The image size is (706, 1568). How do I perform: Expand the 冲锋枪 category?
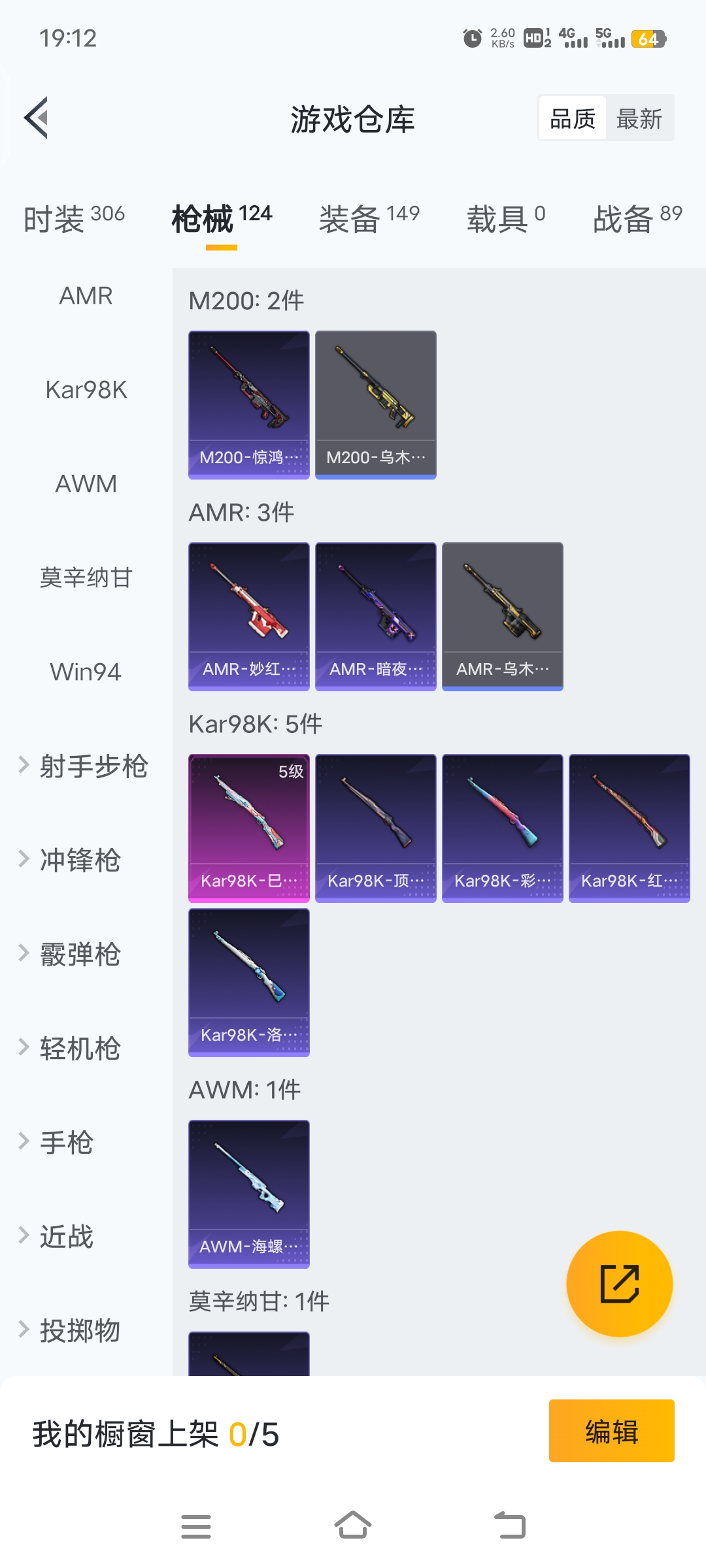pos(80,860)
